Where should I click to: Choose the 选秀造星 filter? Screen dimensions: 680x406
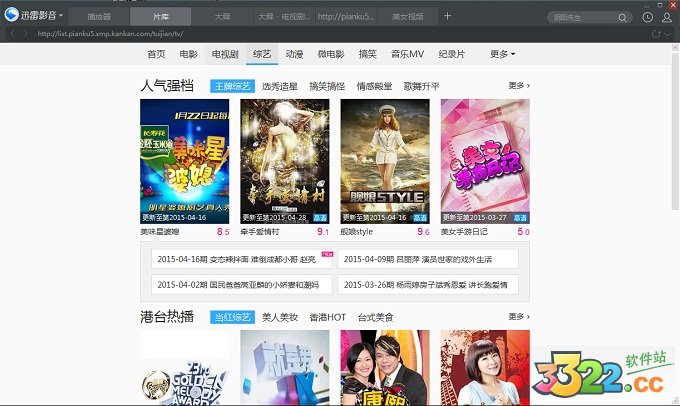281,86
